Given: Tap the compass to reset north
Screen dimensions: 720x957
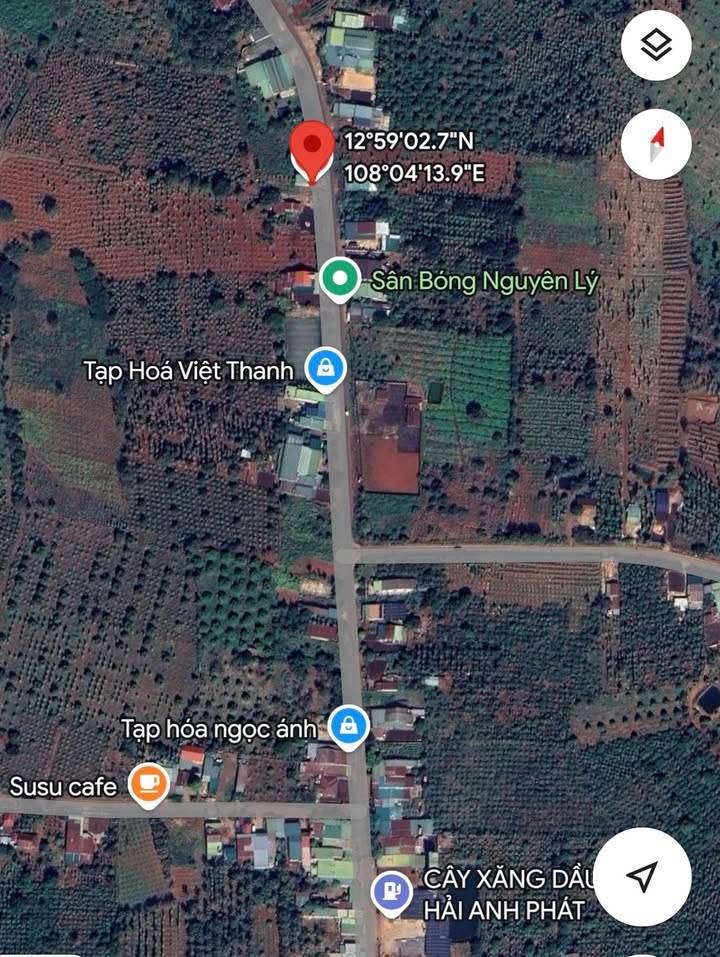Looking at the screenshot, I should point(656,144).
